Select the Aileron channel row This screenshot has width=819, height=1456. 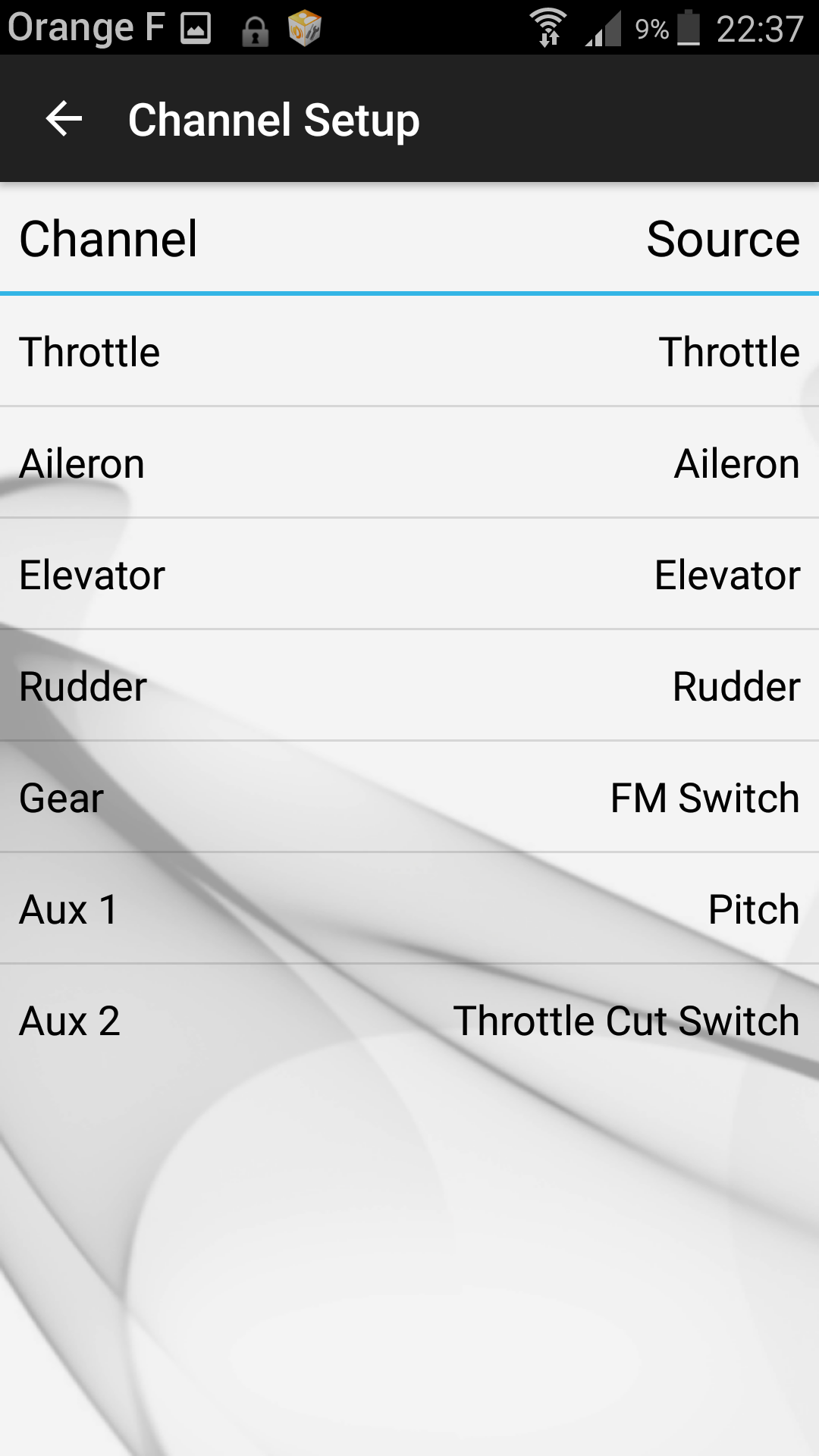pos(409,463)
